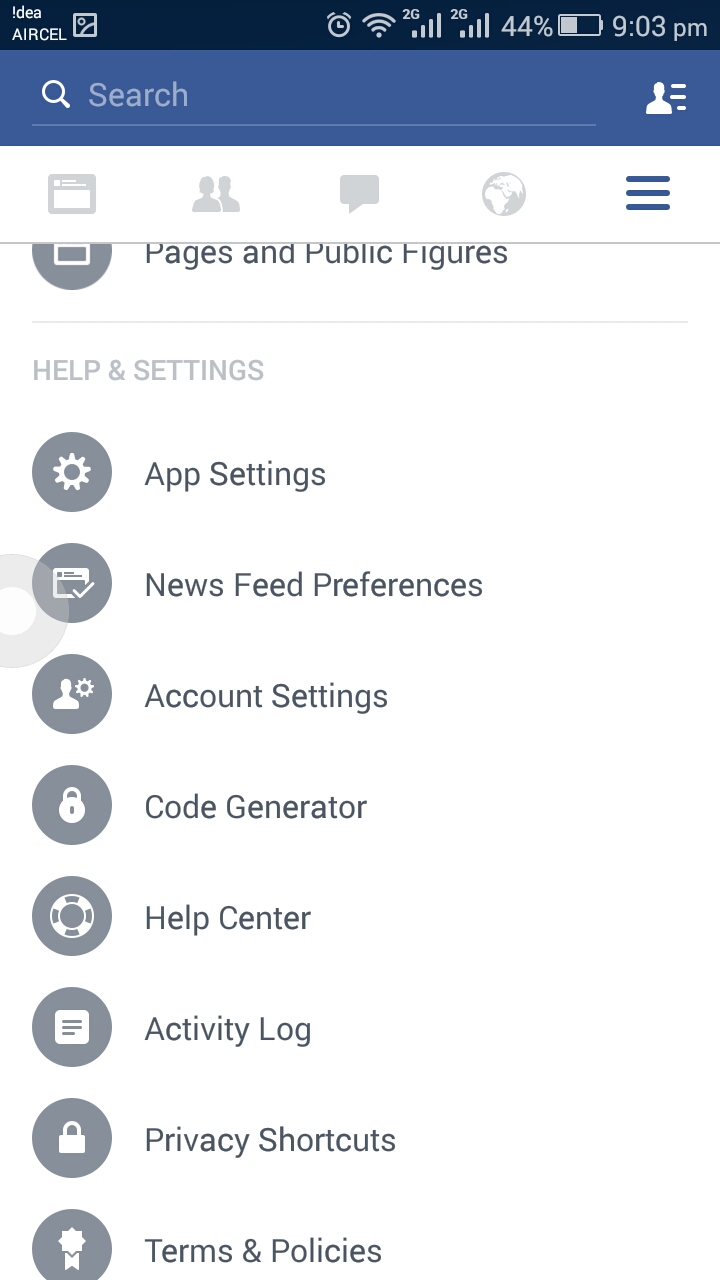Switch to the Messages tab
Screen dimensions: 720x1280
(x=360, y=194)
